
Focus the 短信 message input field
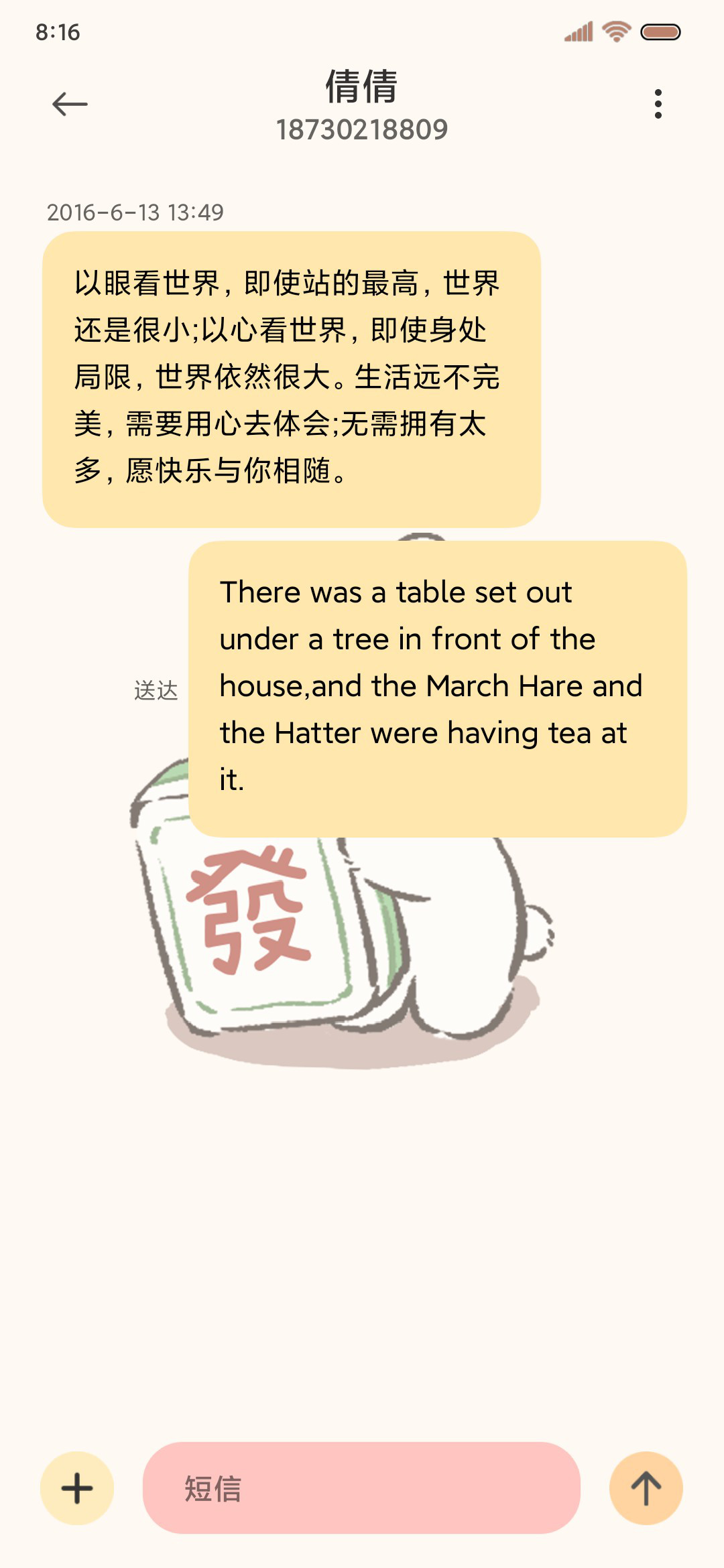click(x=361, y=1488)
